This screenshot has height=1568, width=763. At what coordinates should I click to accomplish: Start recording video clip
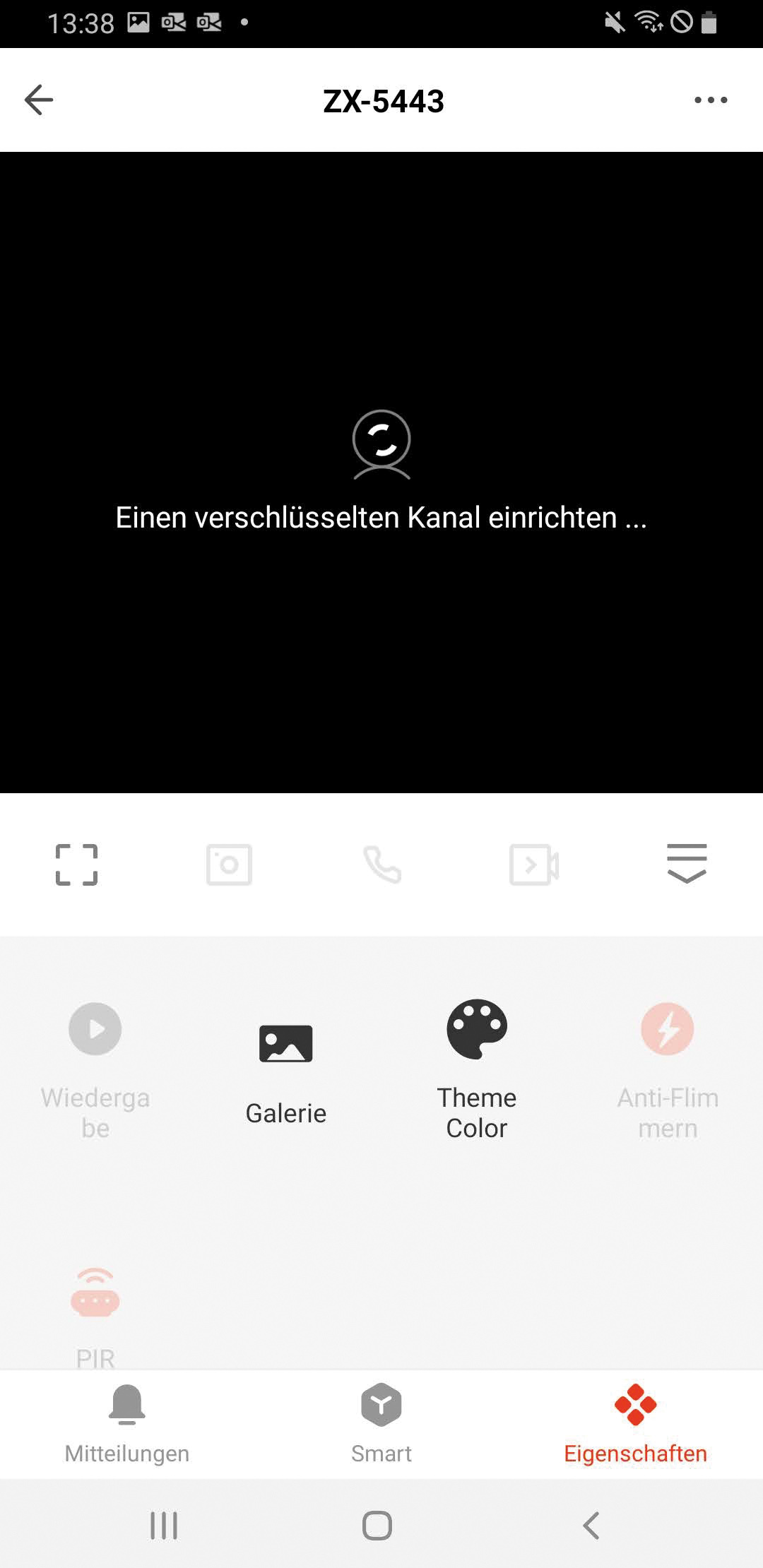pos(534,865)
